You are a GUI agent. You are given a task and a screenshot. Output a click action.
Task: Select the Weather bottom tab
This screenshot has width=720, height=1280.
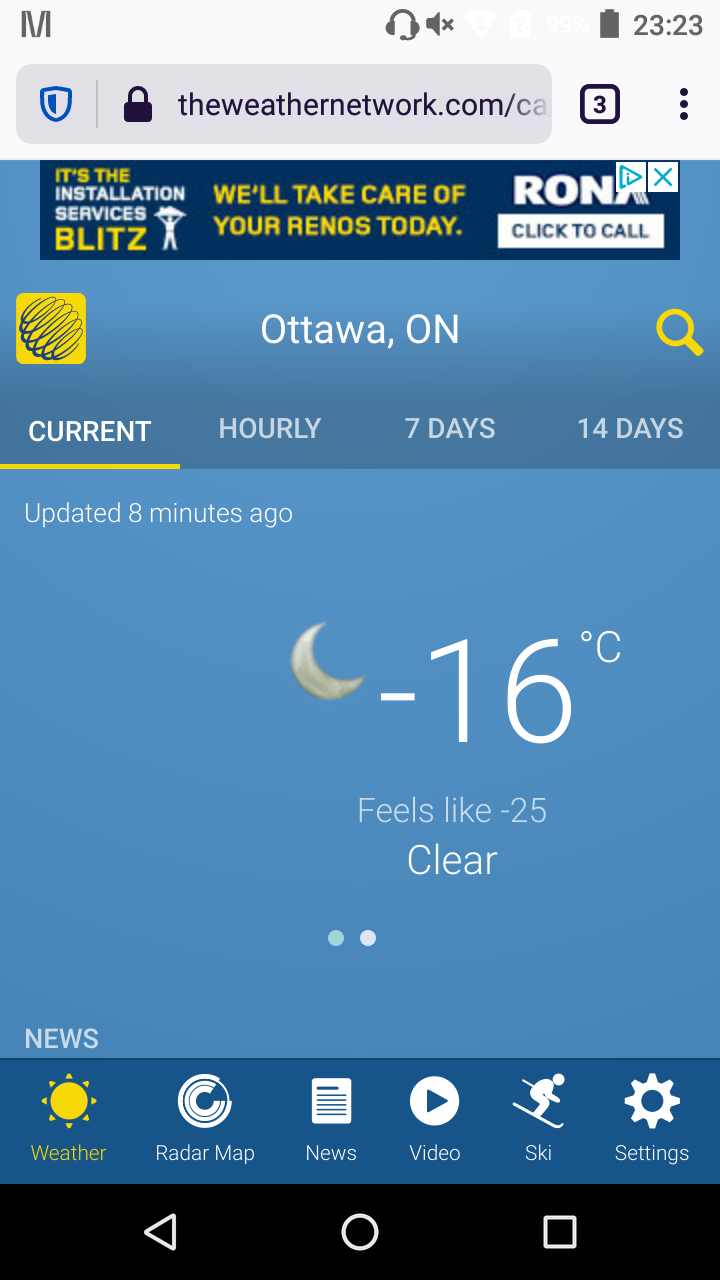69,1120
